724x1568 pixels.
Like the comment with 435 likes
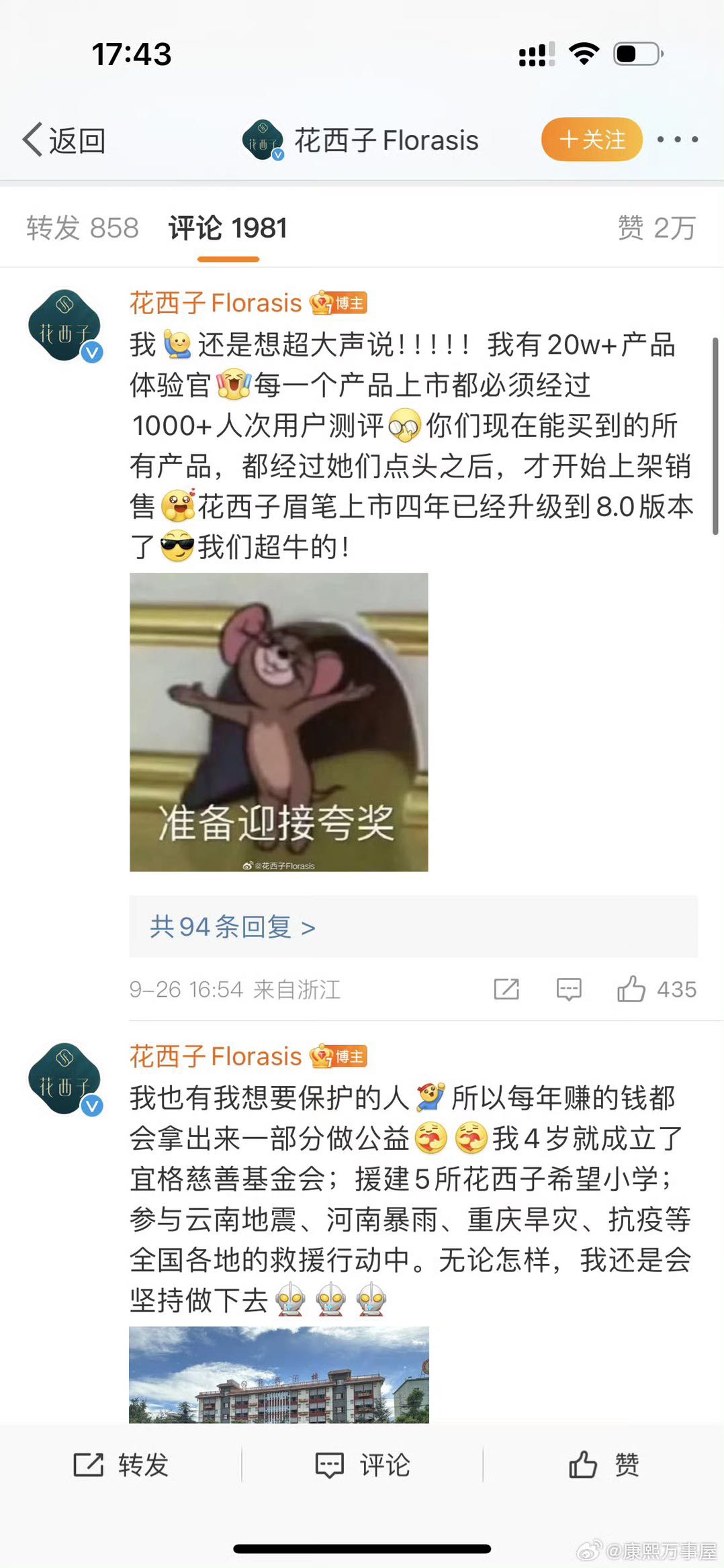click(656, 989)
